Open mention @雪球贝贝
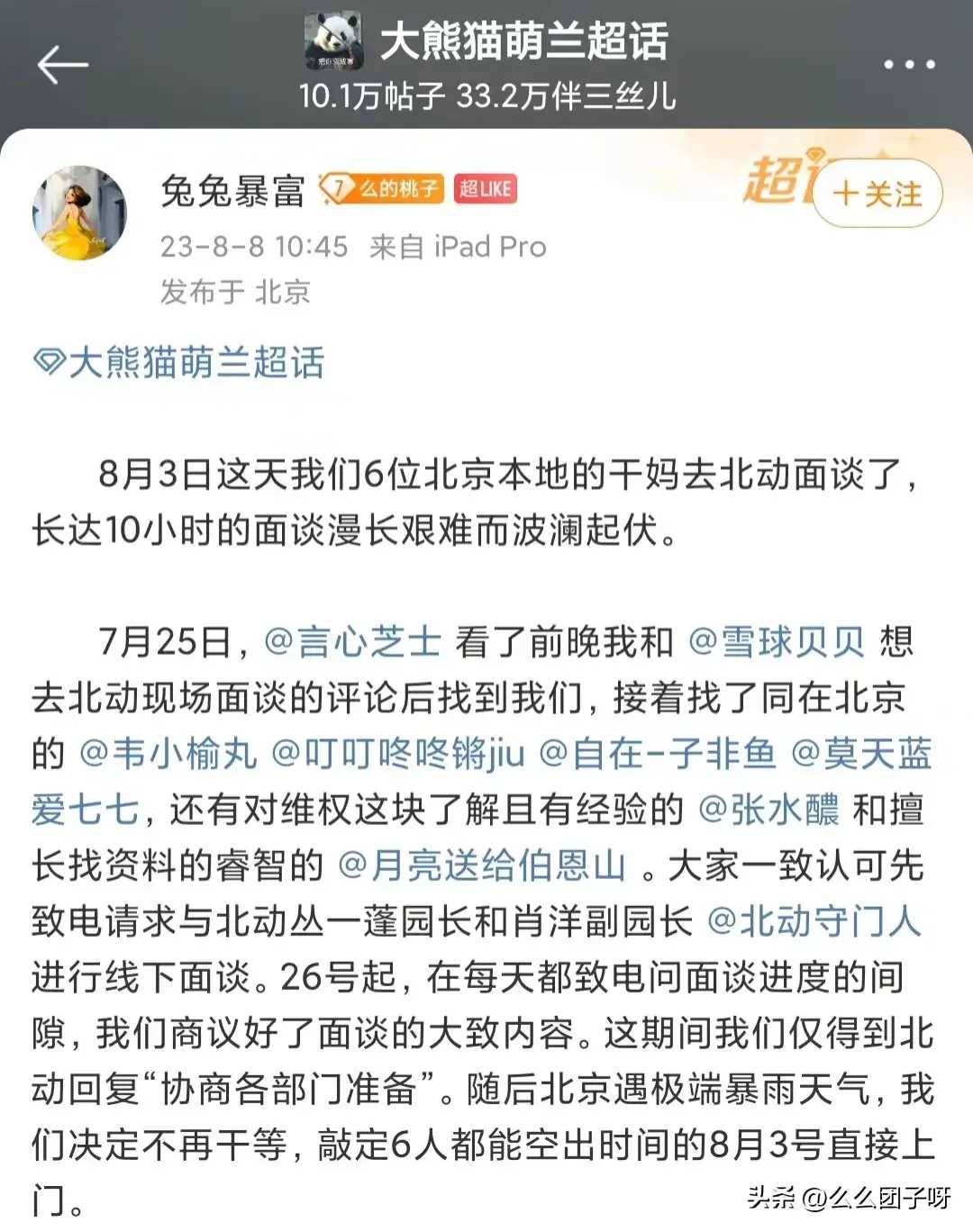 pos(777,641)
